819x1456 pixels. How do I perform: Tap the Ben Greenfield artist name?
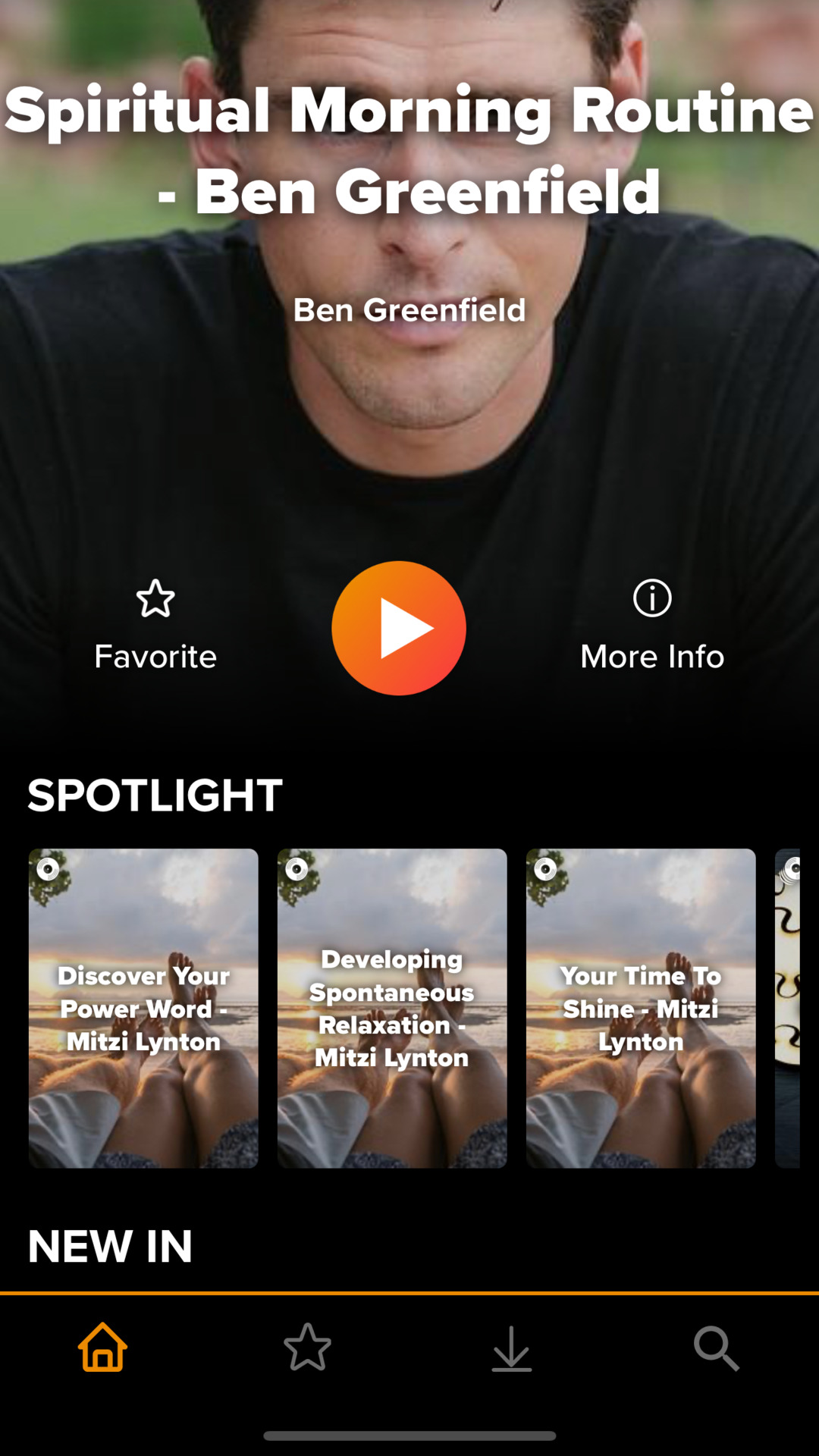(x=409, y=309)
